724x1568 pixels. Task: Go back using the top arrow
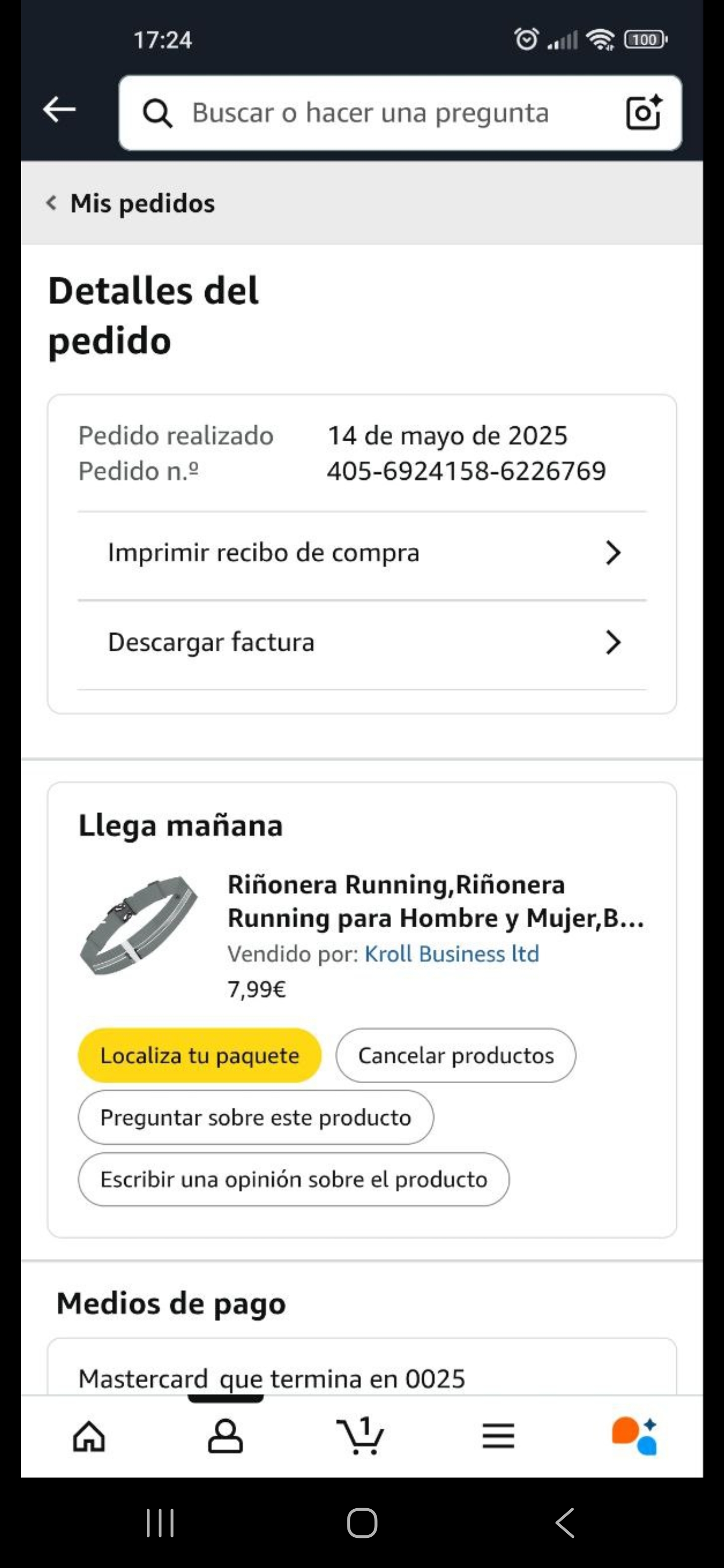click(x=59, y=110)
